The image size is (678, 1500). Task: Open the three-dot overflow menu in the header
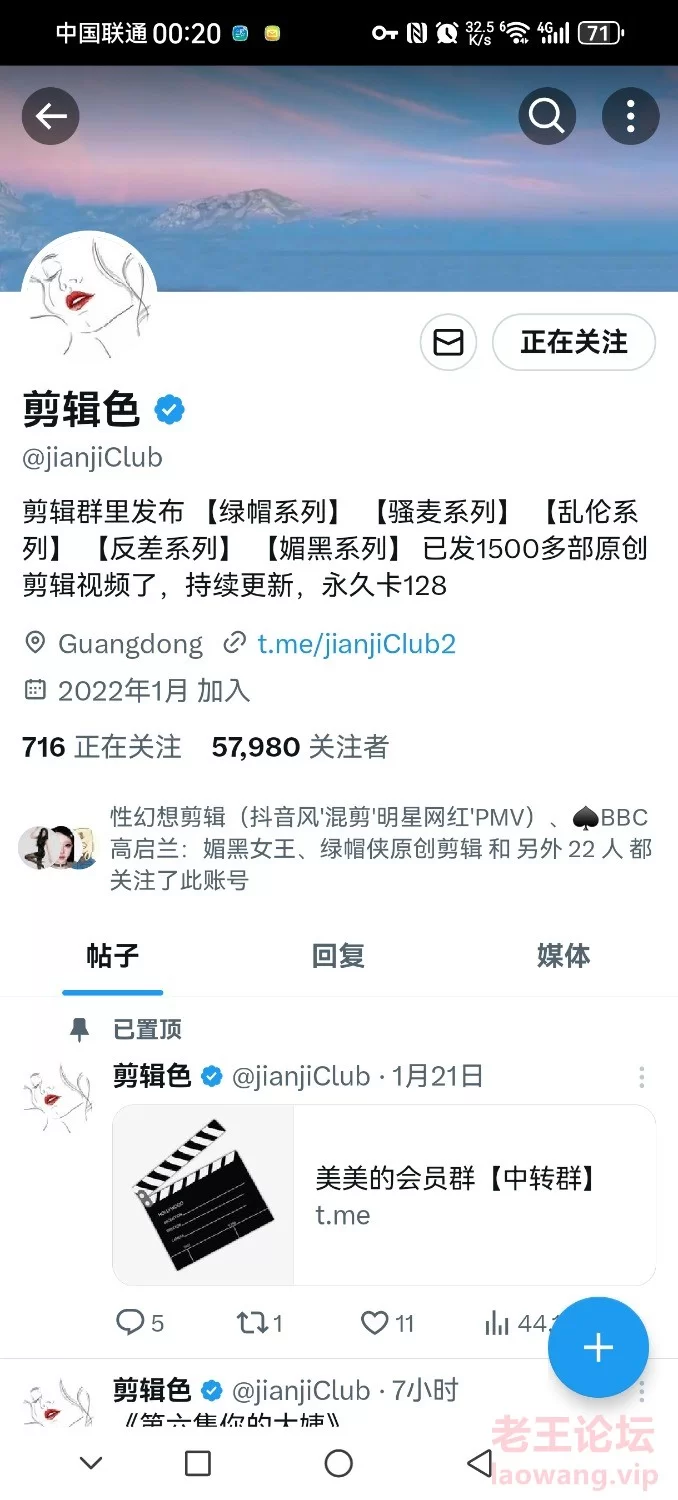630,117
